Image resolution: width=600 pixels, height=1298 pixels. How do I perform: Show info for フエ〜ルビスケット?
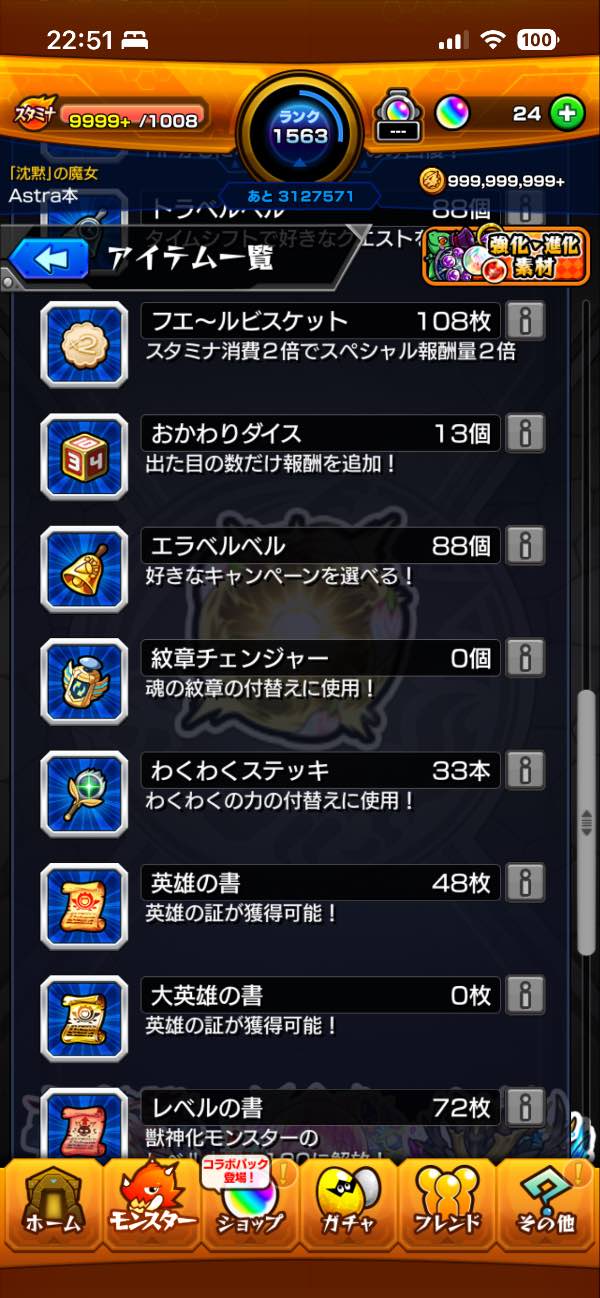[x=525, y=321]
